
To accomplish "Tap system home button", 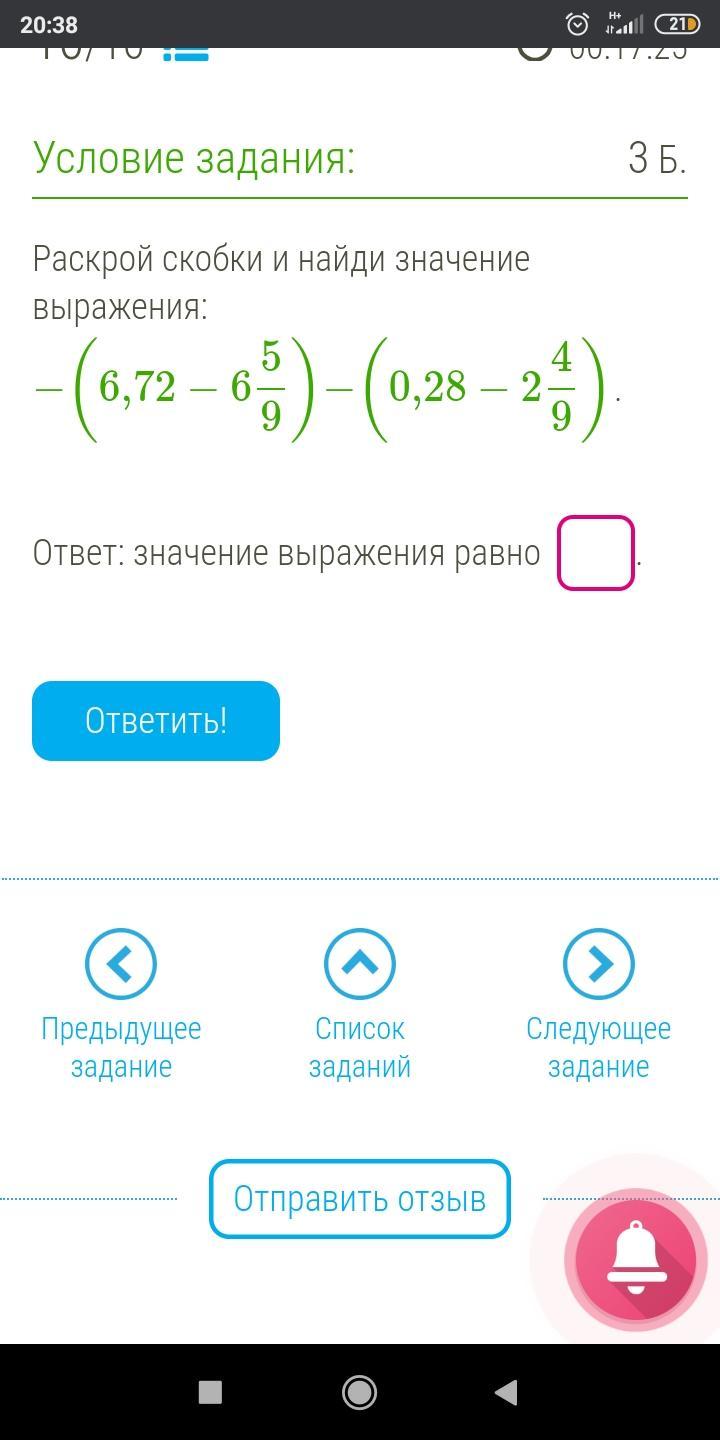I will pyautogui.click(x=360, y=1392).
